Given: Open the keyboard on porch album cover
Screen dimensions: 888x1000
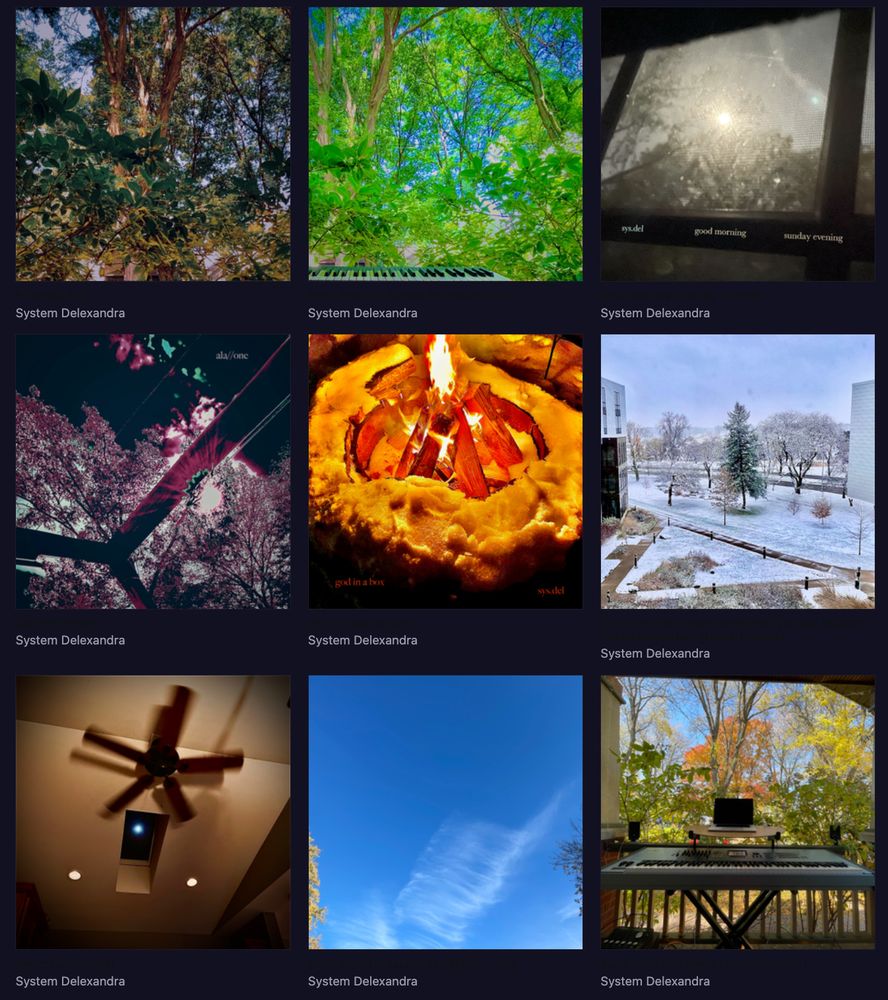Looking at the screenshot, I should coord(736,811).
